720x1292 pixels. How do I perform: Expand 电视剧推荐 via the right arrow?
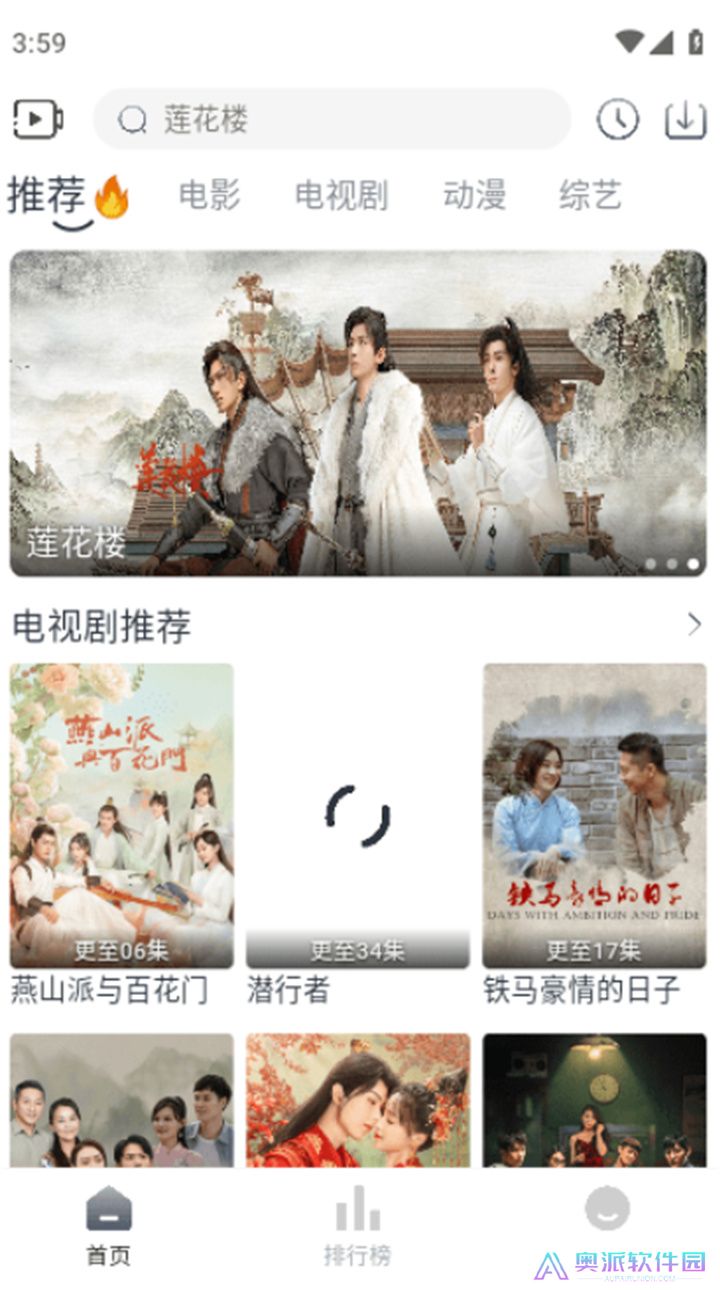click(x=697, y=625)
